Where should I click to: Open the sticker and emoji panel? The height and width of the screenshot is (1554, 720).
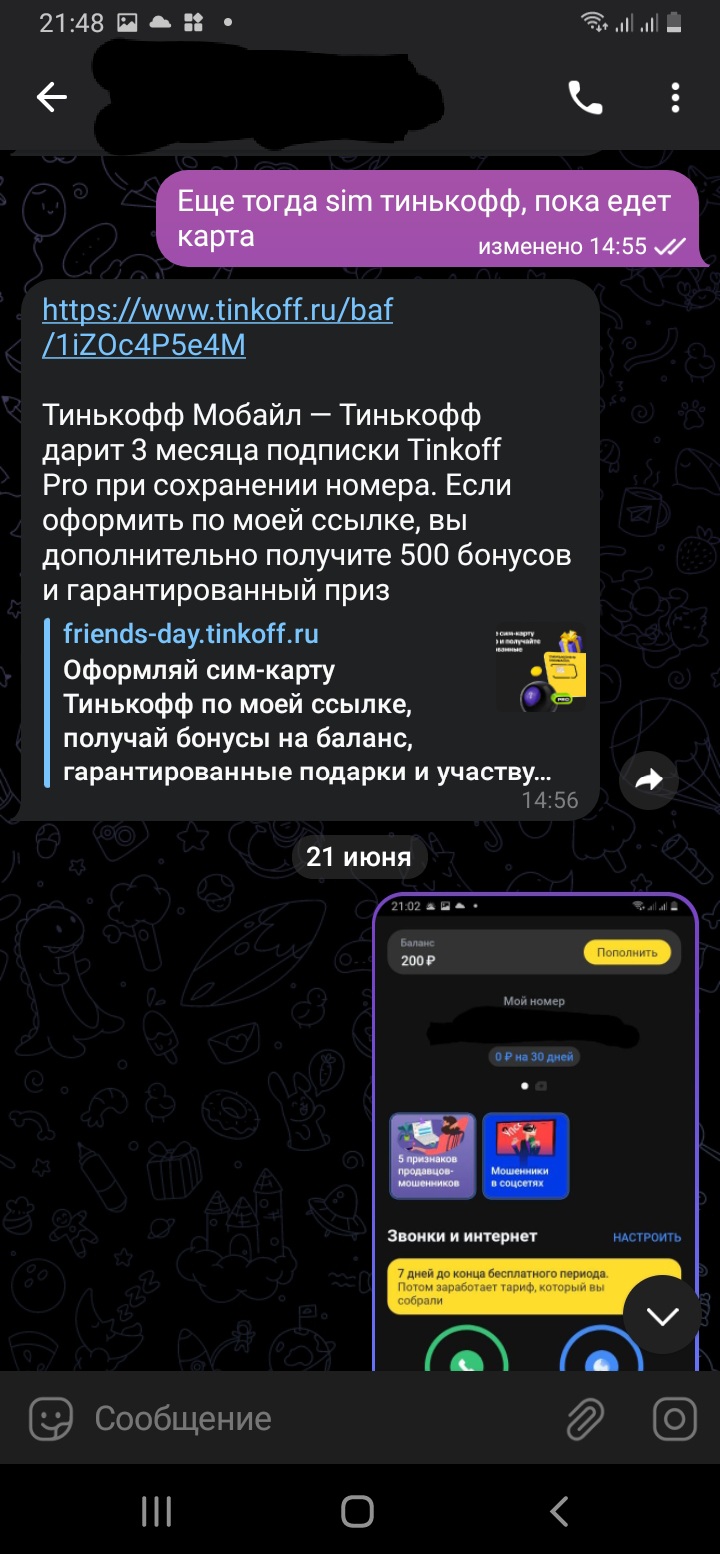[51, 1418]
